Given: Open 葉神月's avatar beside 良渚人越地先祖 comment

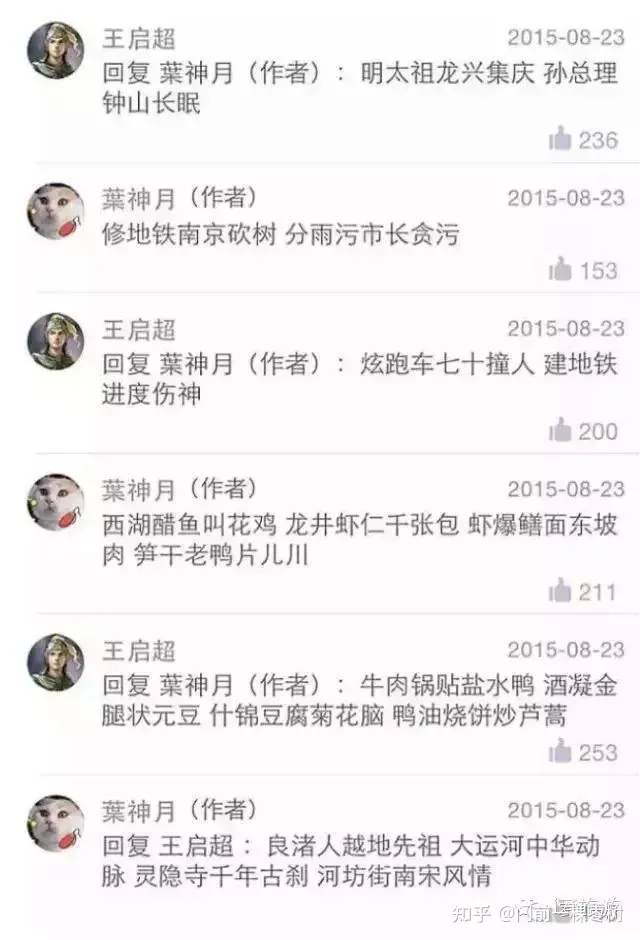Looking at the screenshot, I should coord(55,822).
